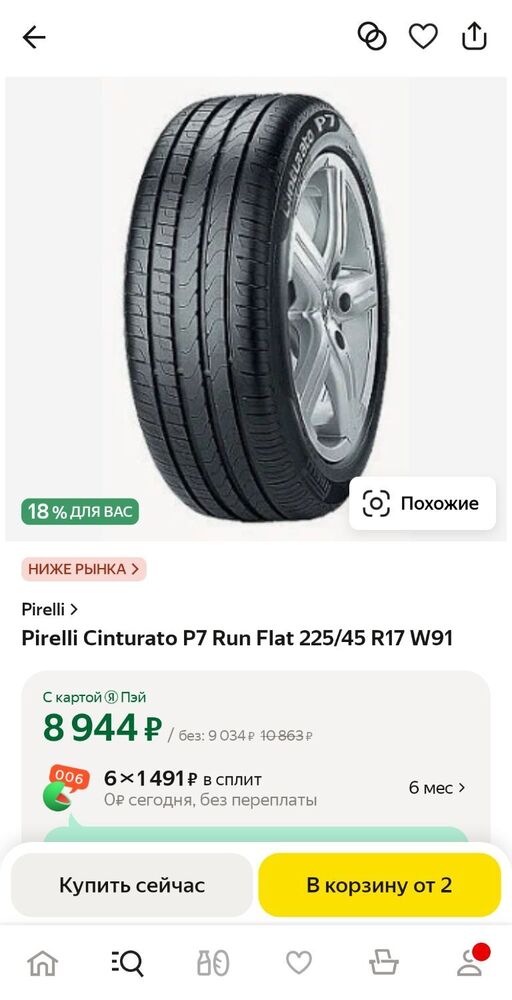
Task: Open the tire product image
Action: coord(256,309)
